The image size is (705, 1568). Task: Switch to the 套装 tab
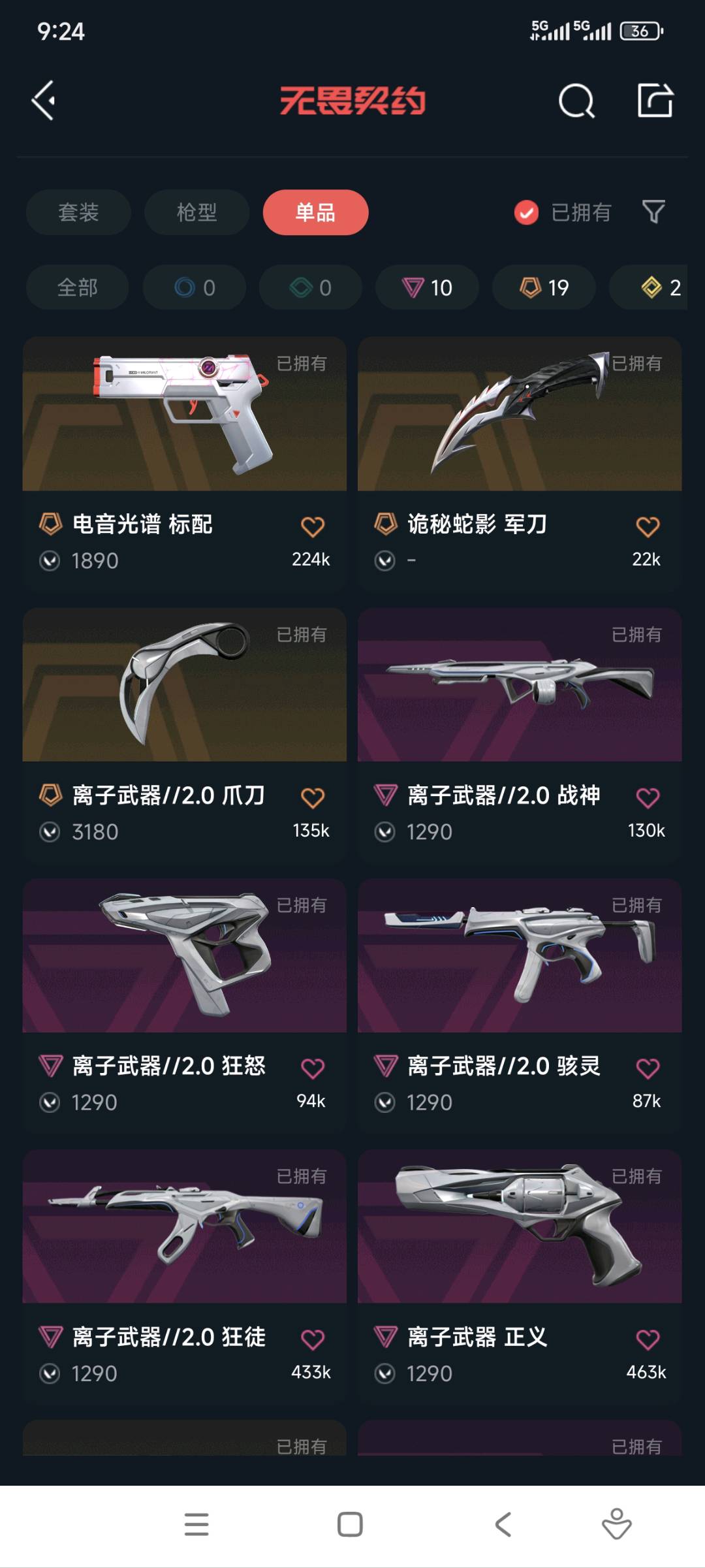[78, 212]
